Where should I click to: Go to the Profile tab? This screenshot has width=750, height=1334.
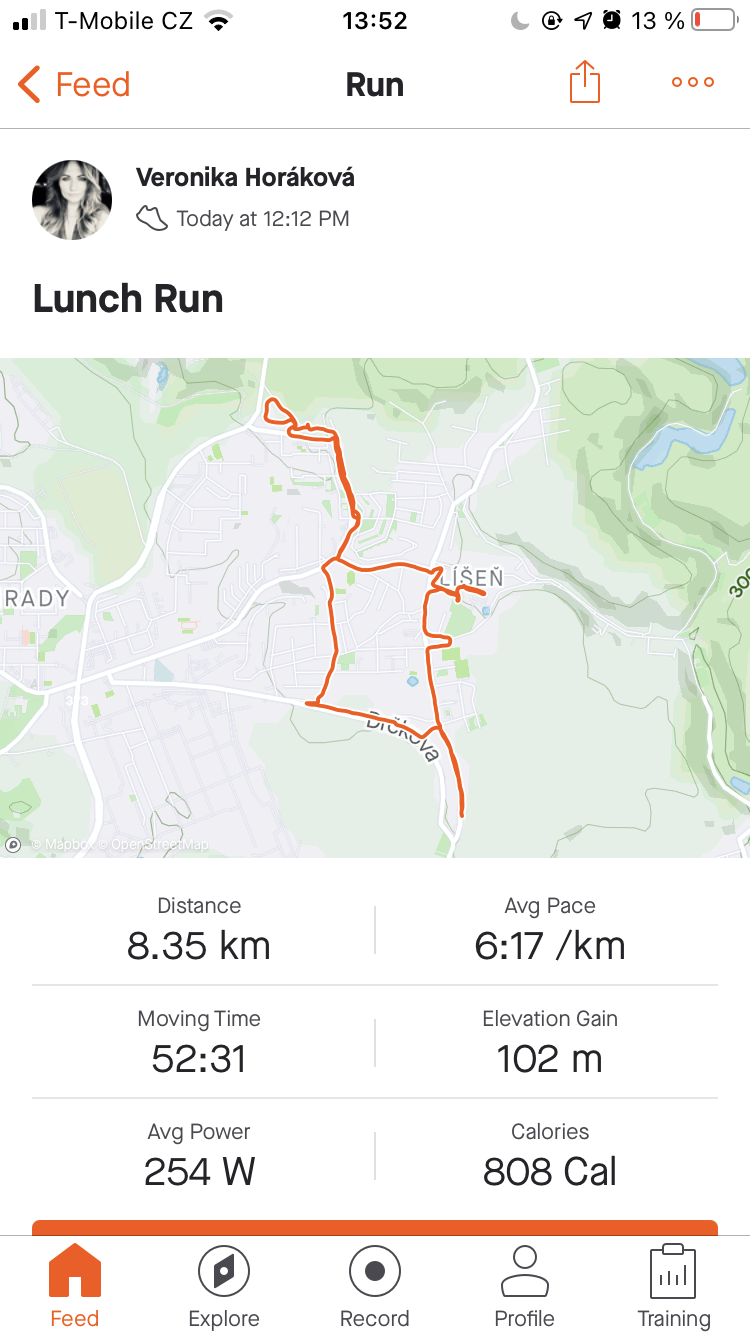click(525, 1286)
